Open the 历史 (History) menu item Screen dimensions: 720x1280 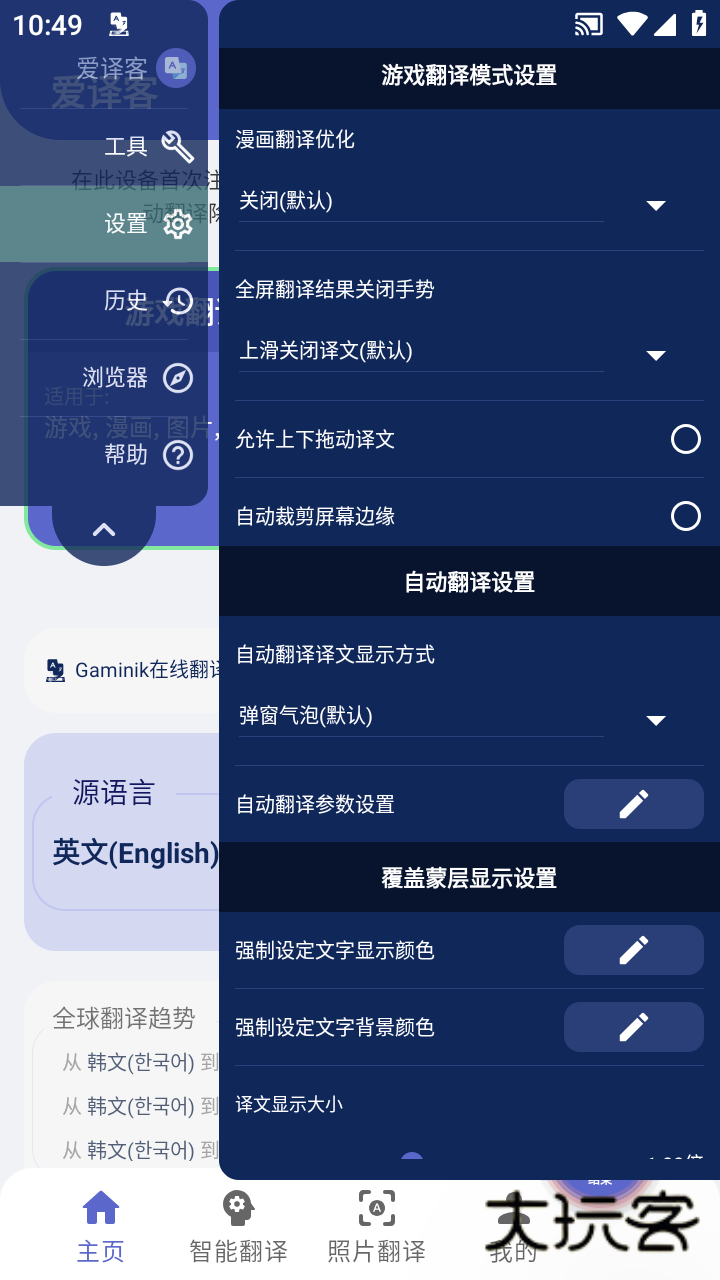point(148,301)
